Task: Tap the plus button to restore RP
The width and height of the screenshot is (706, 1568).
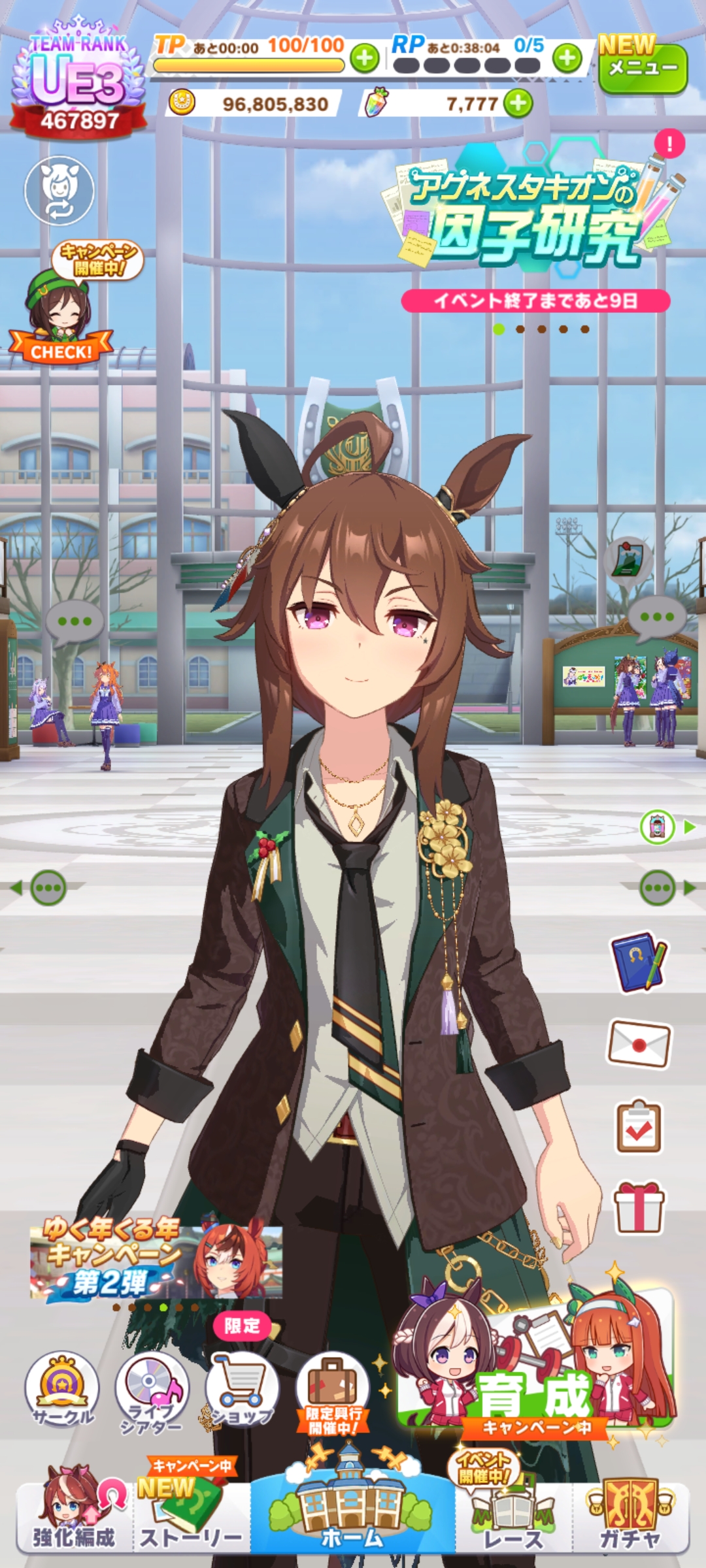Action: pyautogui.click(x=567, y=59)
